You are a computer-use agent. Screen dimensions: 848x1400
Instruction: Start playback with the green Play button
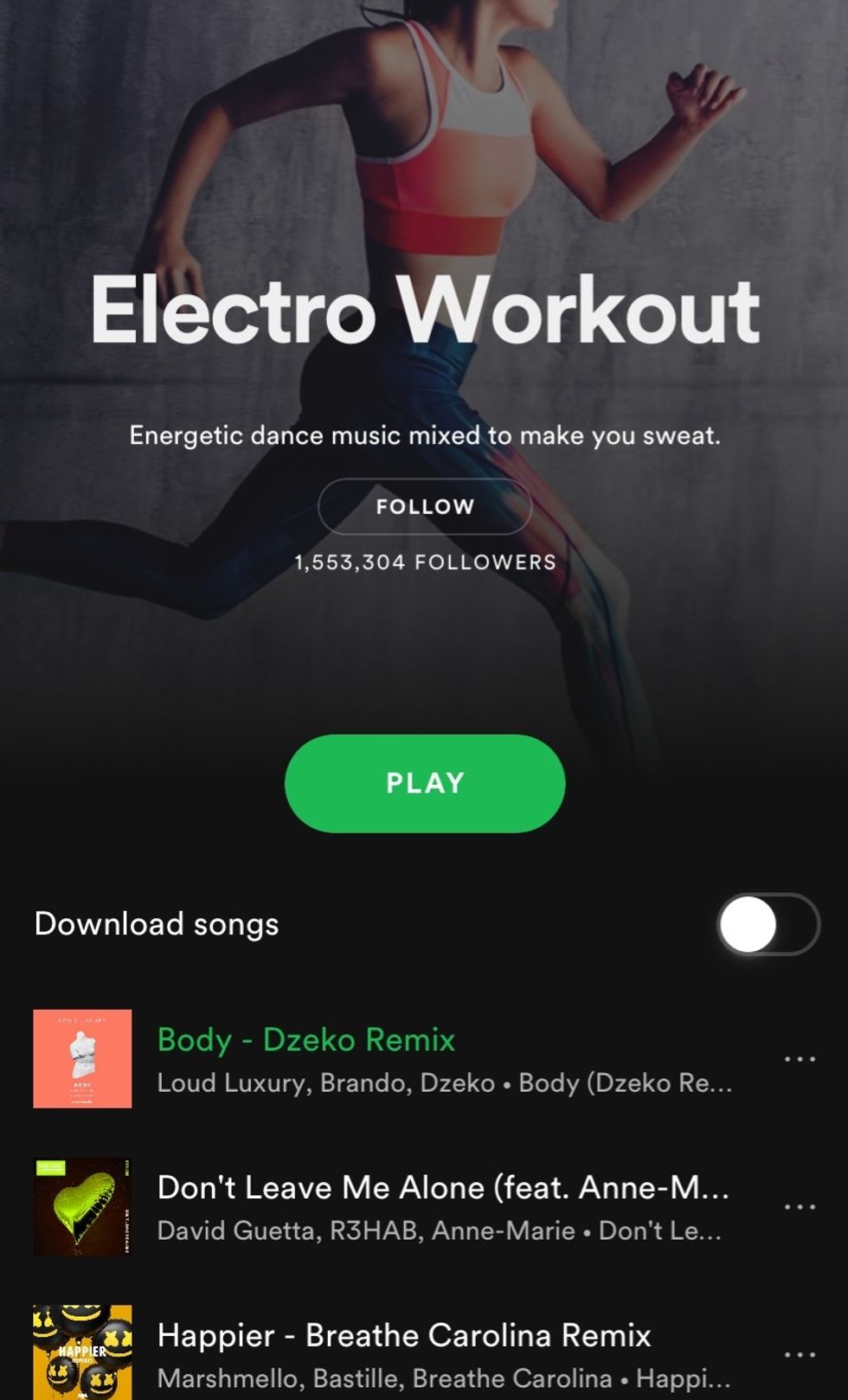(x=424, y=783)
